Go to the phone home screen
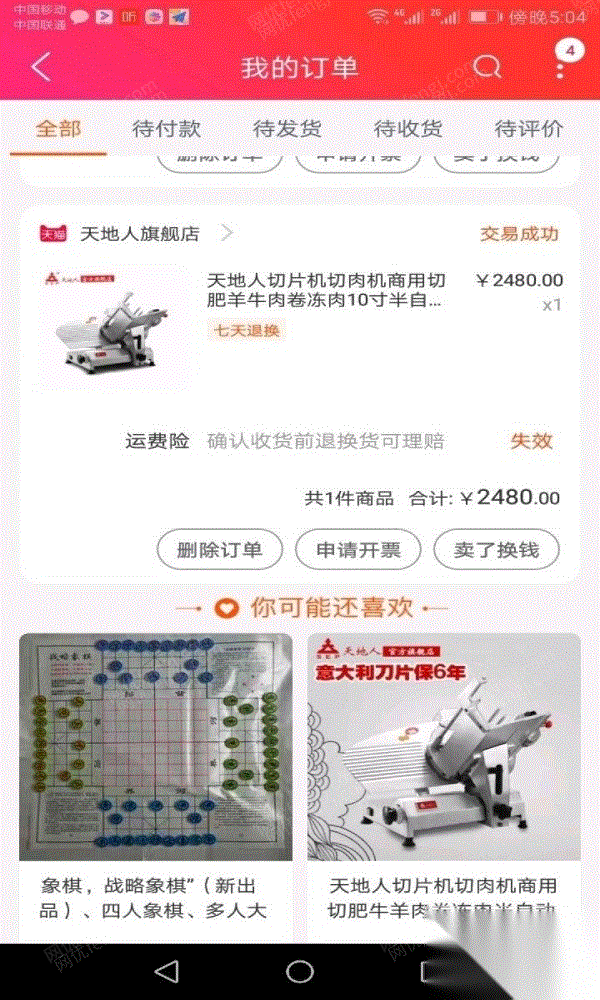Viewport: 600px width, 1000px height. [300, 971]
